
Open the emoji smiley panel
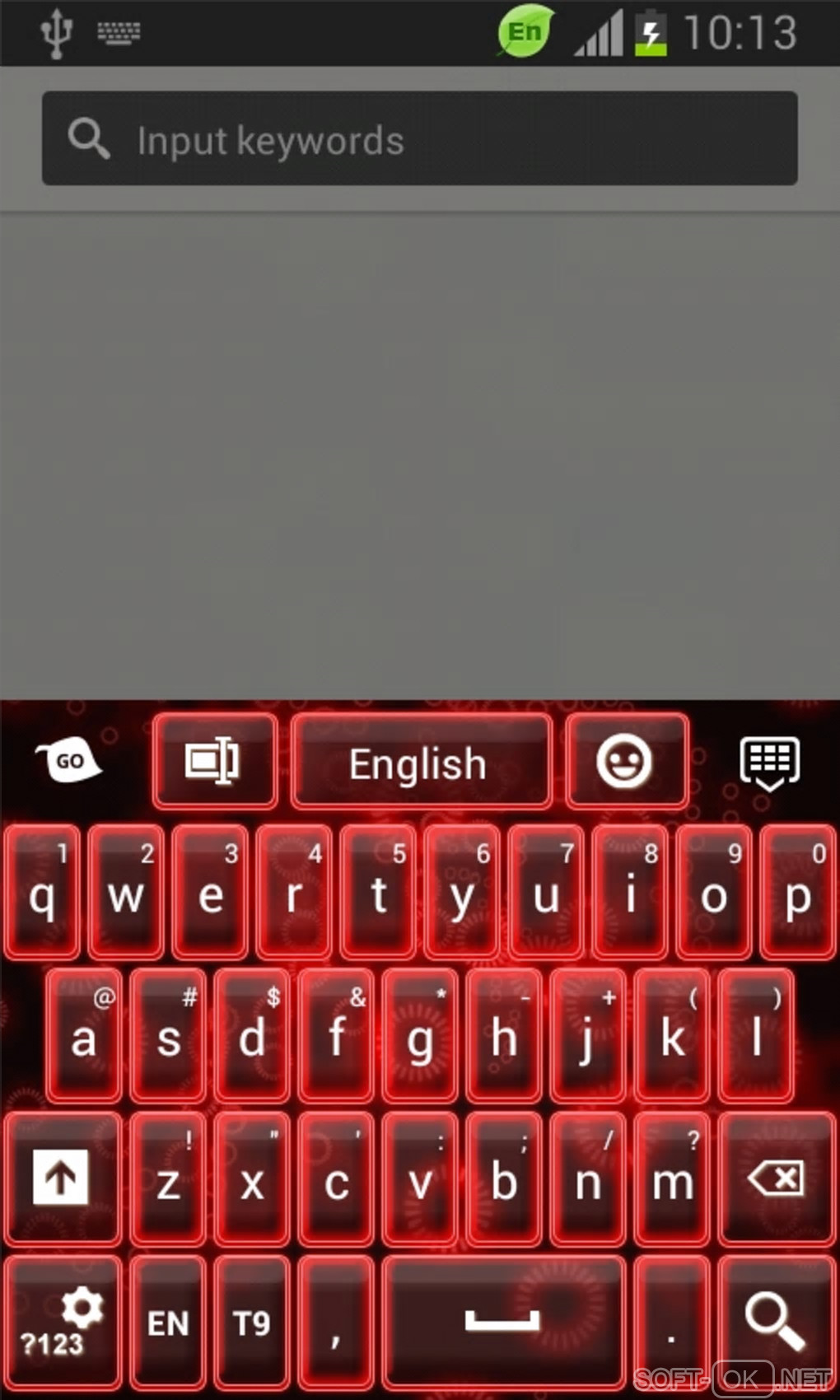(626, 761)
